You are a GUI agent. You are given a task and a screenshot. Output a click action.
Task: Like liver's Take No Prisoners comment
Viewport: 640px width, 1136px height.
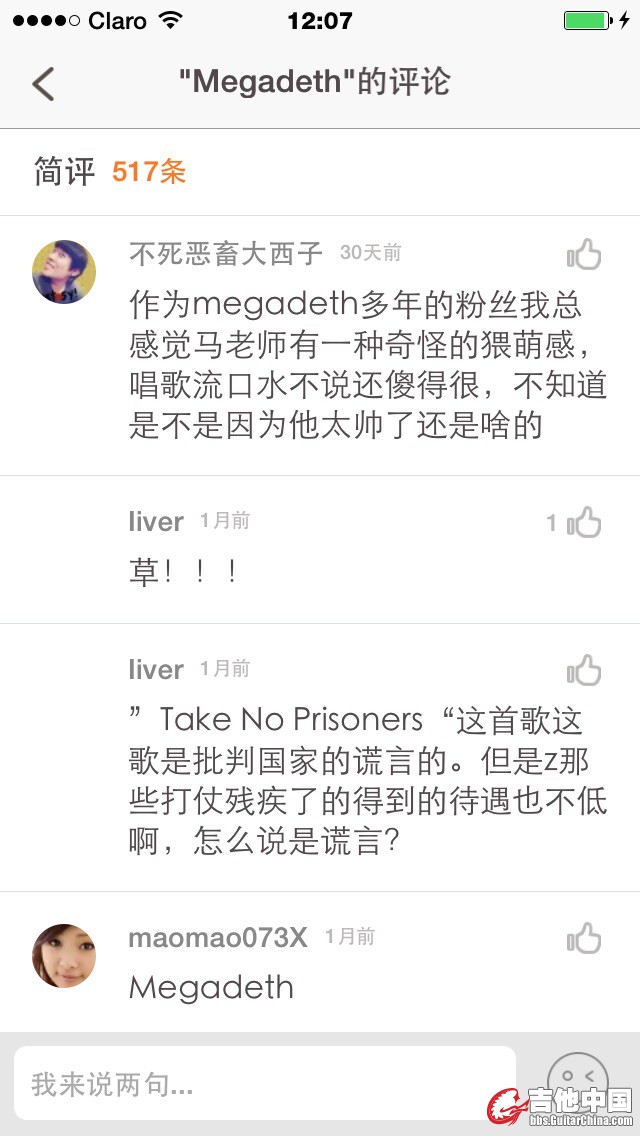click(x=585, y=671)
